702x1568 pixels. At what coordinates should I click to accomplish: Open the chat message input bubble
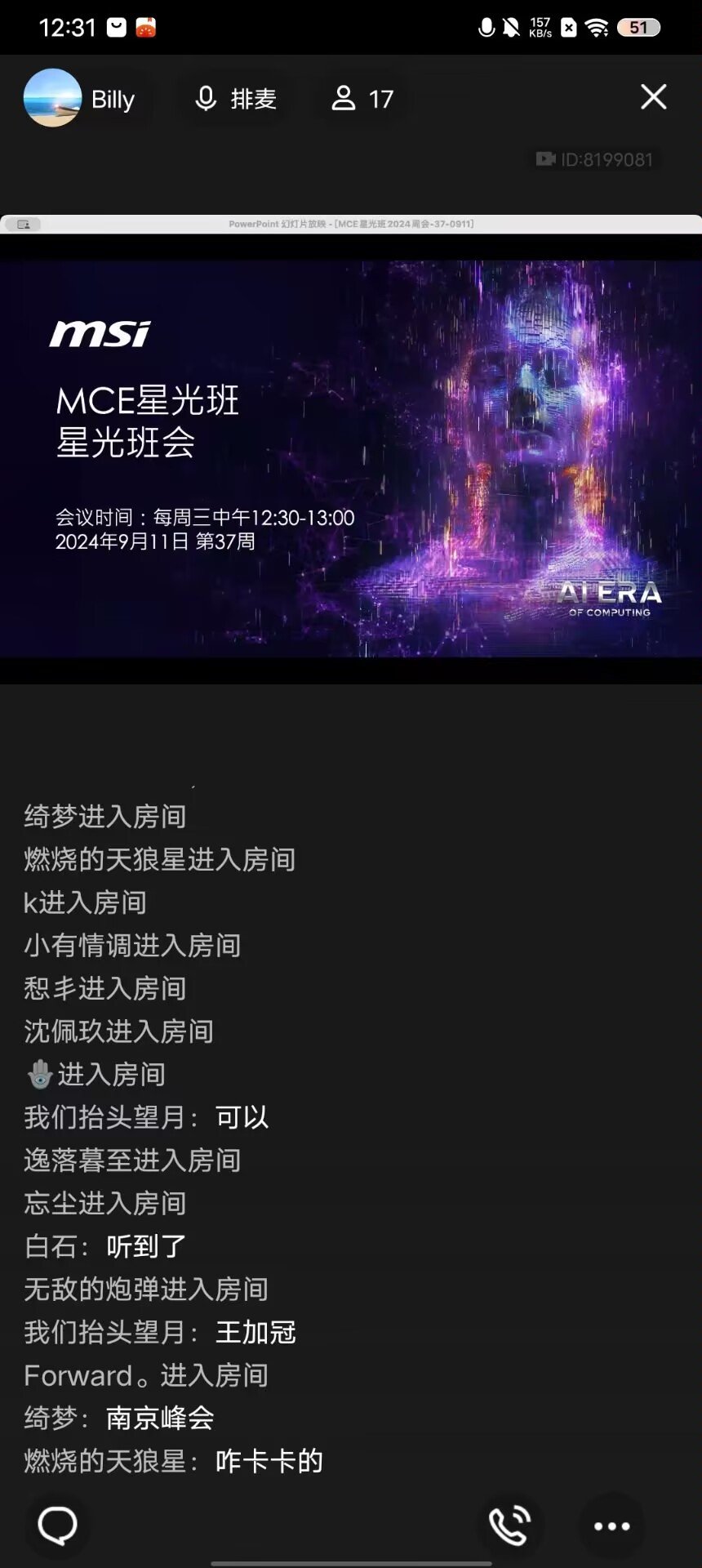coord(58,1525)
